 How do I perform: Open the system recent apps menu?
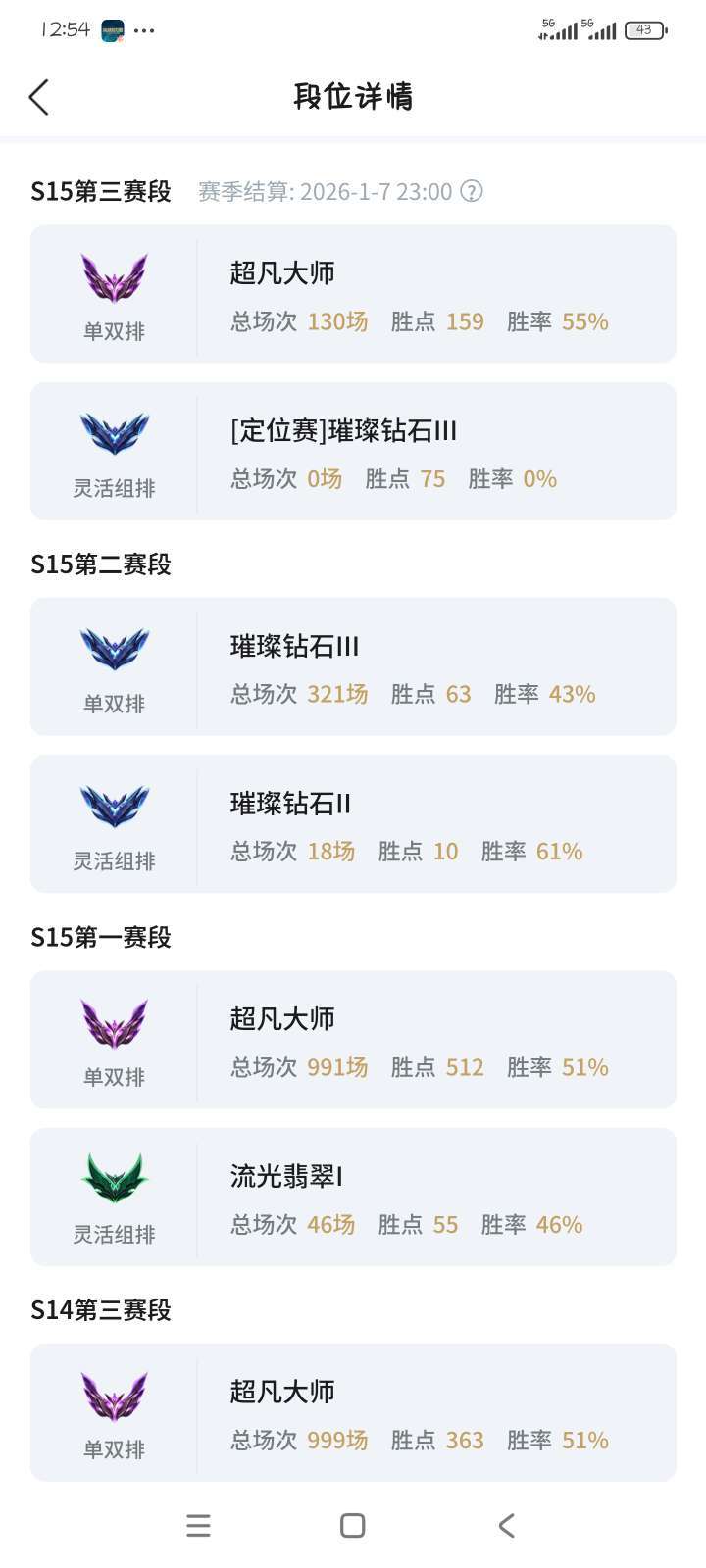[x=199, y=1525]
